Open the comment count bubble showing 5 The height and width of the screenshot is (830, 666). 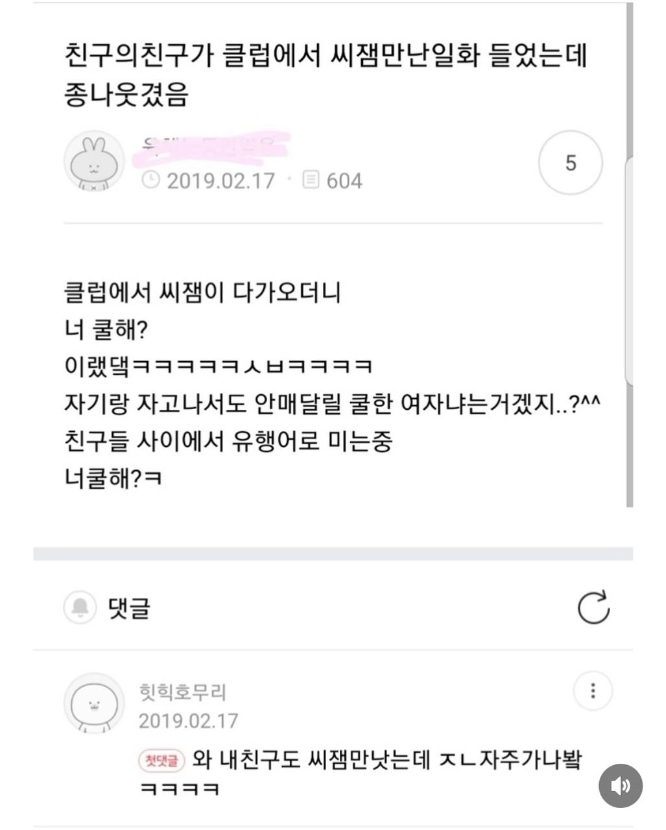[x=570, y=163]
